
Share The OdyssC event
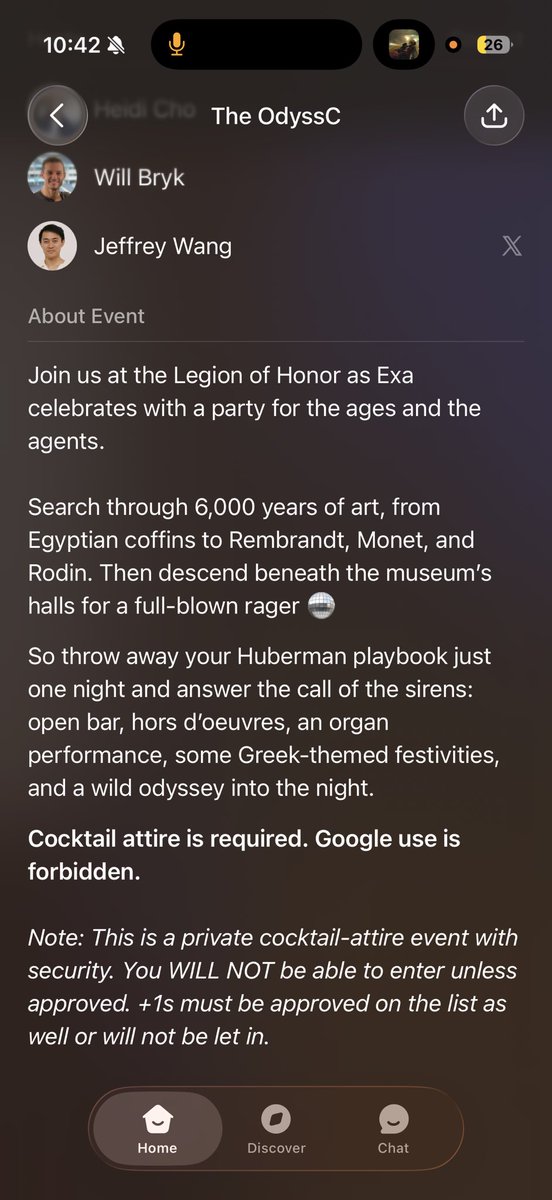tap(494, 116)
